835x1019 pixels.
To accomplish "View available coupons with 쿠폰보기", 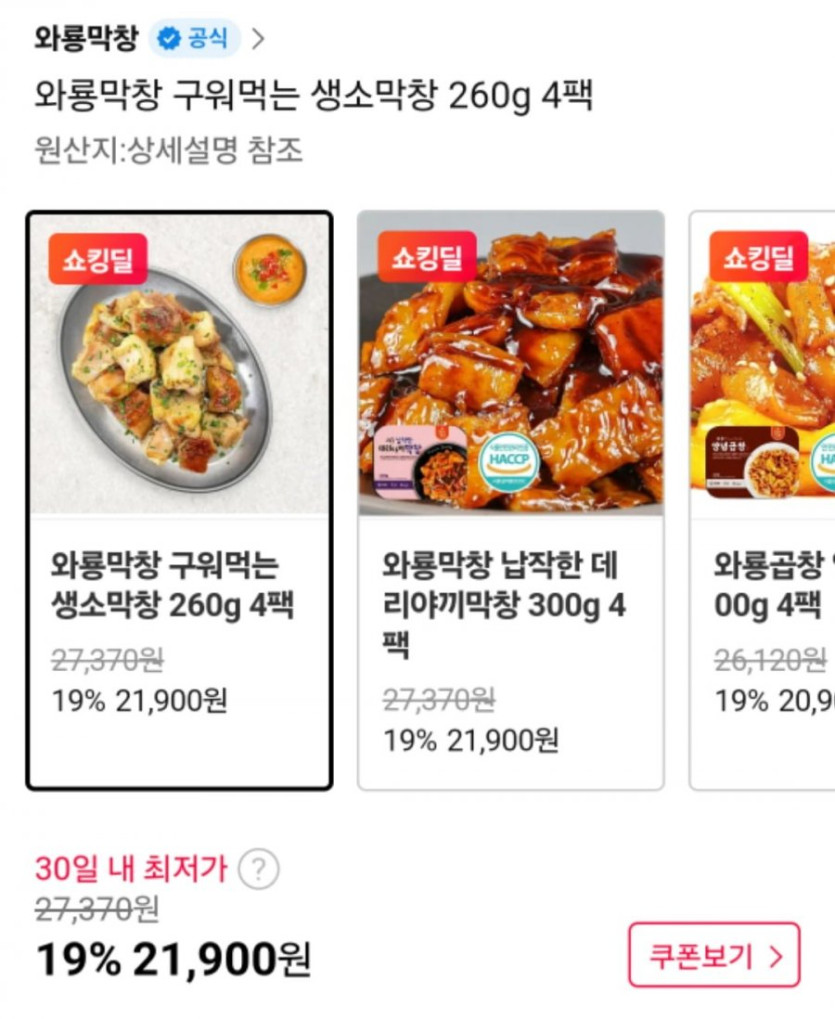I will tap(714, 955).
